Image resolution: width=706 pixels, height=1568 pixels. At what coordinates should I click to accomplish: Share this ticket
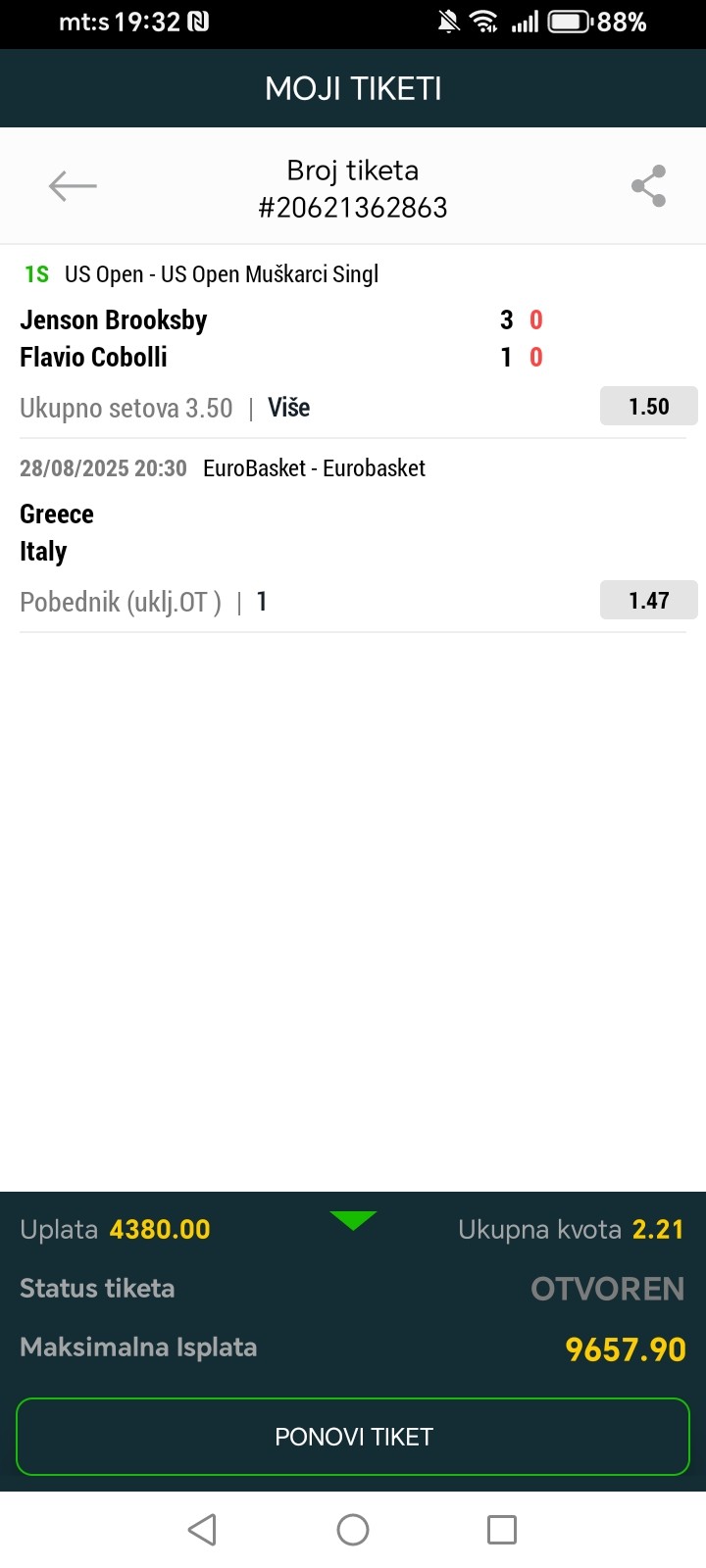point(649,185)
